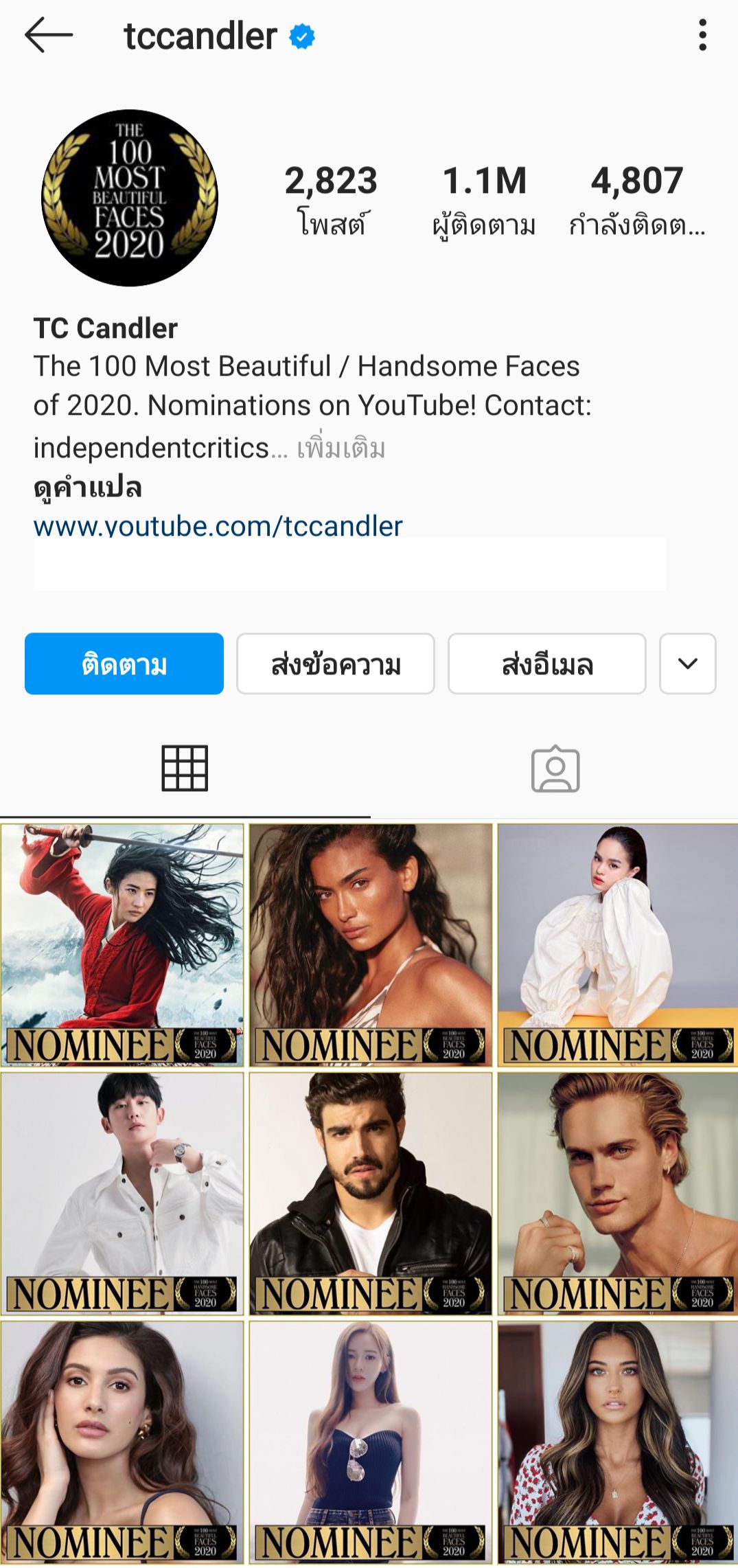Open the nominee post of woman in white blouse

coord(618,946)
